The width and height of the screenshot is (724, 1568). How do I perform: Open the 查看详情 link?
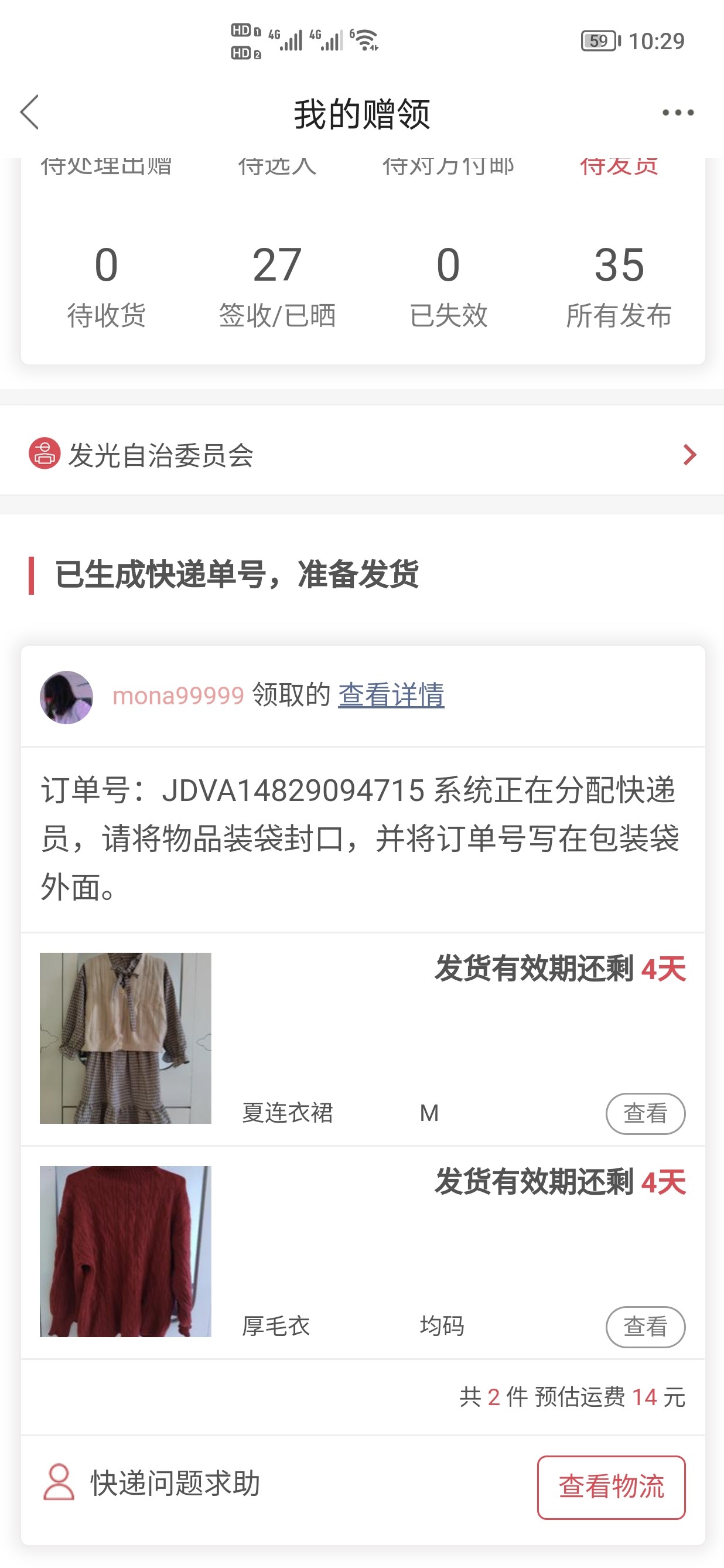click(391, 695)
